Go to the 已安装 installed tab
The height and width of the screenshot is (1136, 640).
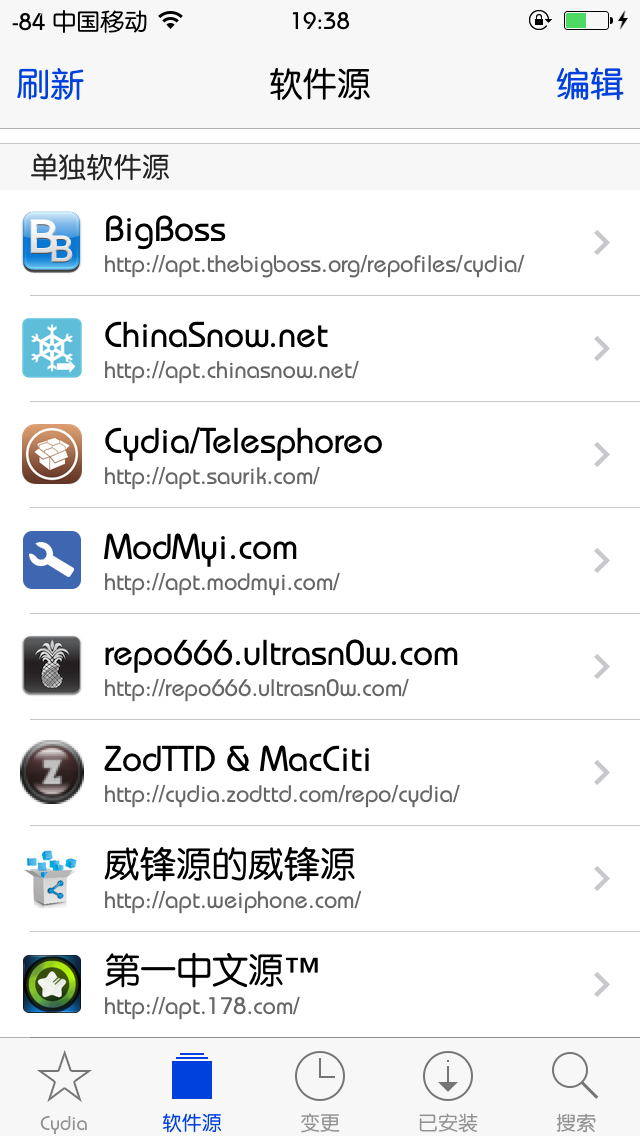448,1089
